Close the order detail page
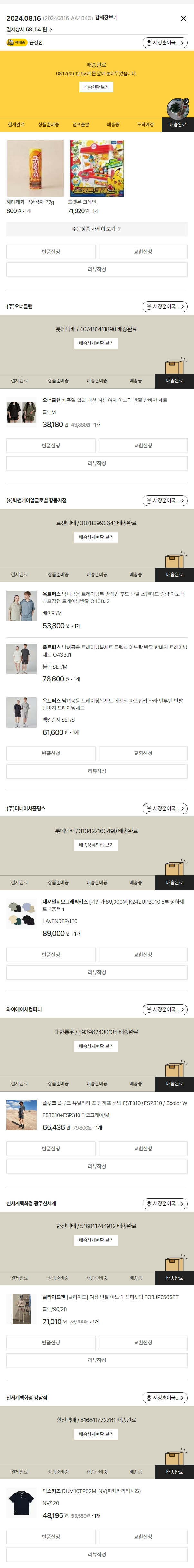This screenshot has width=194, height=1568. click(x=183, y=18)
